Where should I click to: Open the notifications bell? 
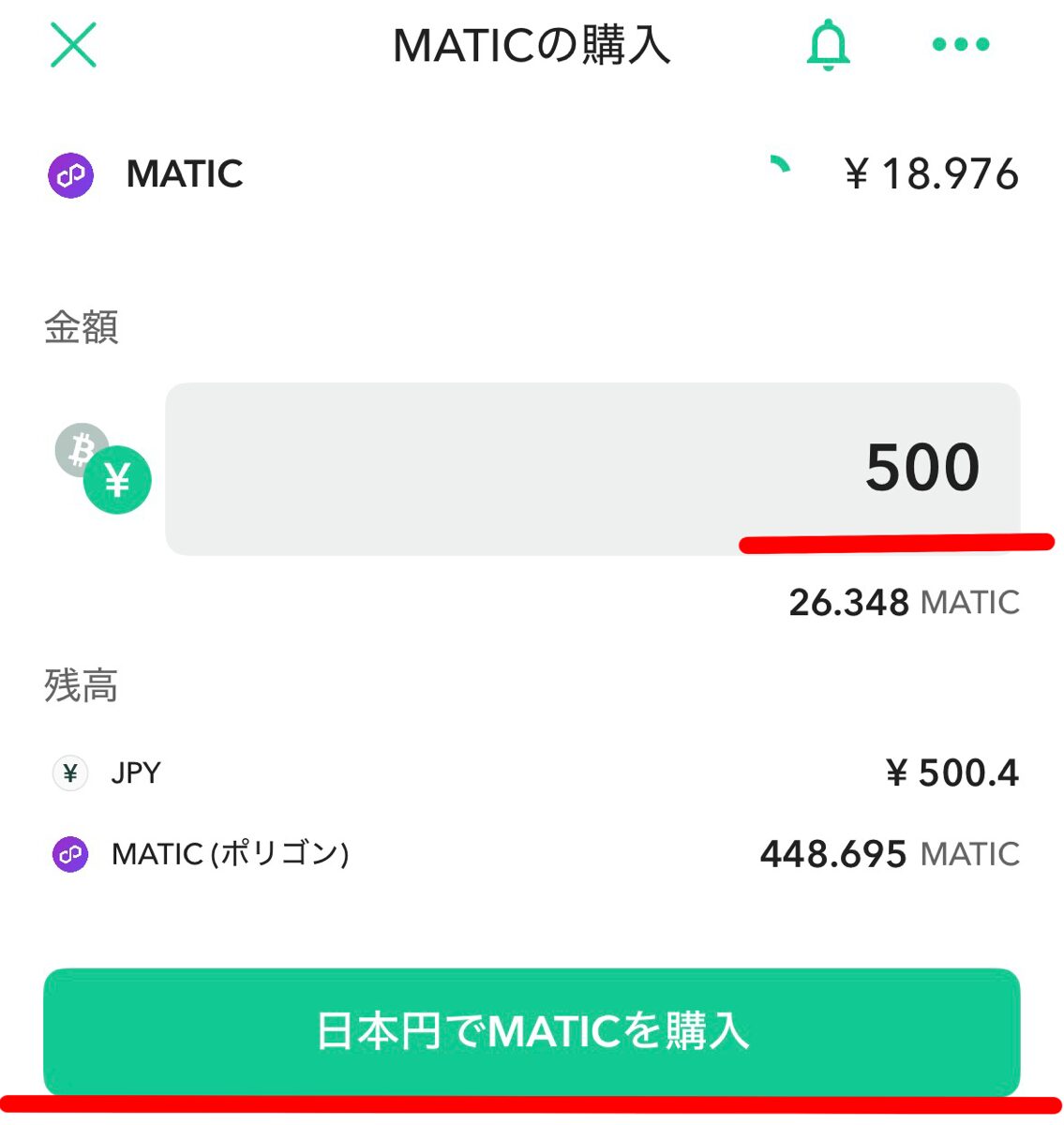(828, 45)
